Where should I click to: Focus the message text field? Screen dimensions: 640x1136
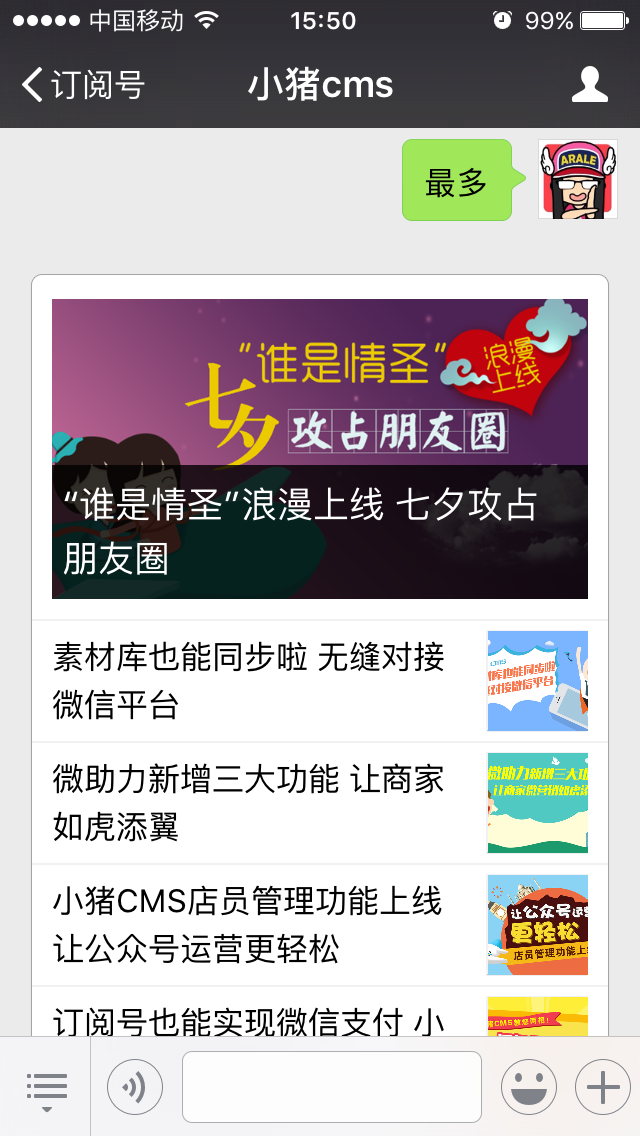(331, 1087)
